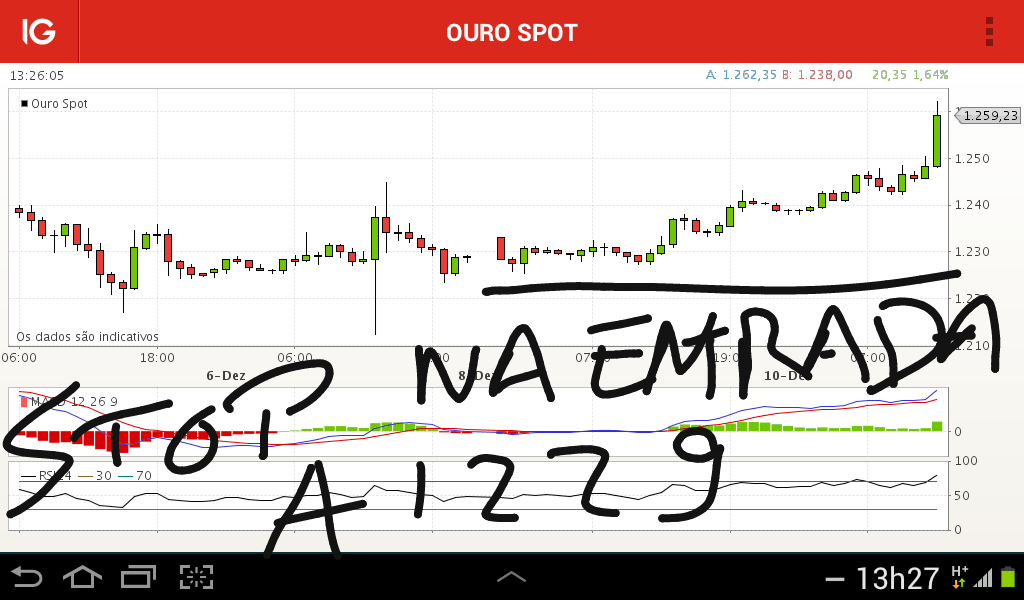Open the recent apps view

pyautogui.click(x=139, y=577)
